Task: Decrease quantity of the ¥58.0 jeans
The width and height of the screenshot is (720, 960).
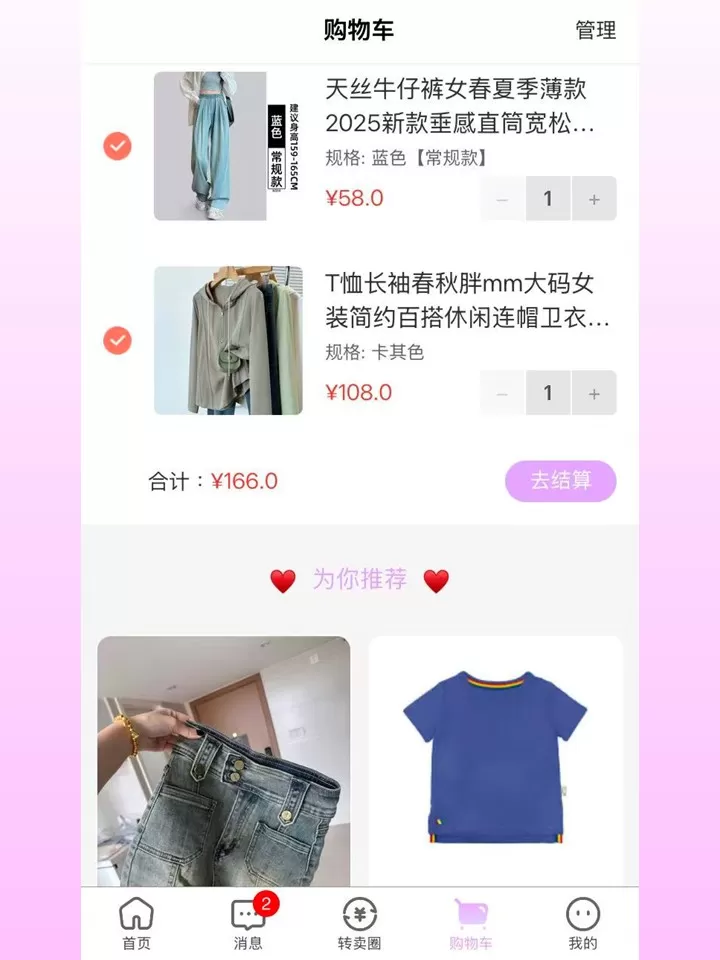Action: (x=502, y=199)
